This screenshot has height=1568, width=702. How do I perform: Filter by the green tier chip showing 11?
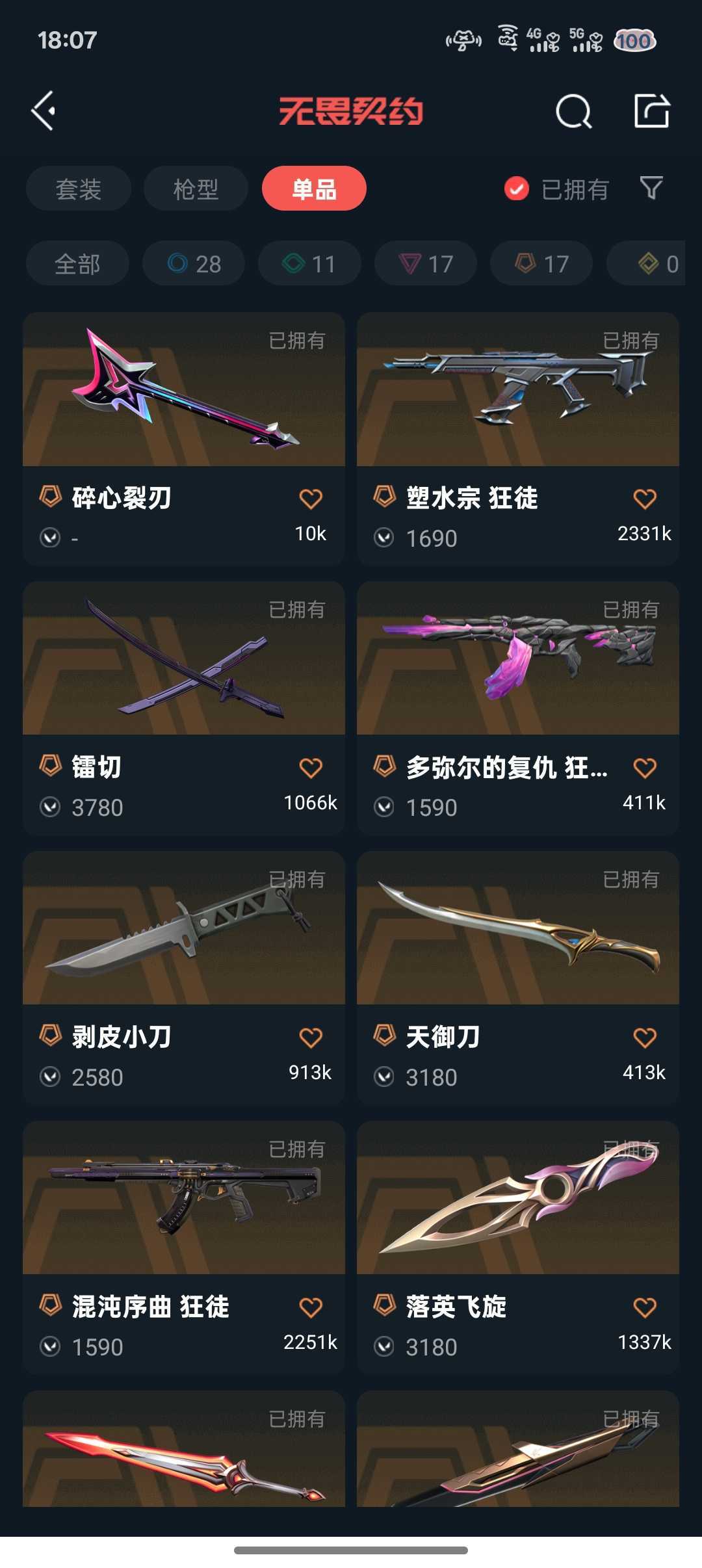click(309, 263)
